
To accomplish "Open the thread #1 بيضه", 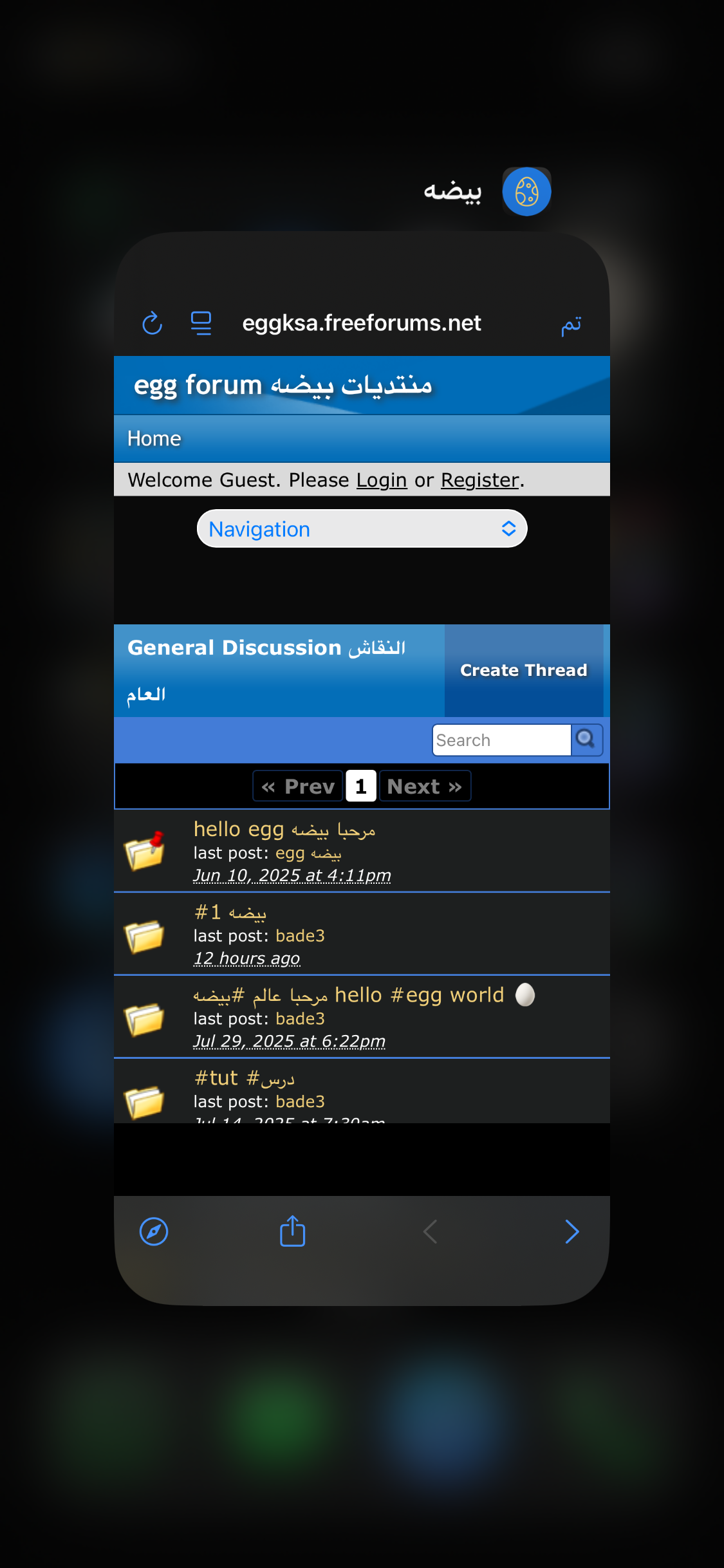I will click(x=230, y=912).
